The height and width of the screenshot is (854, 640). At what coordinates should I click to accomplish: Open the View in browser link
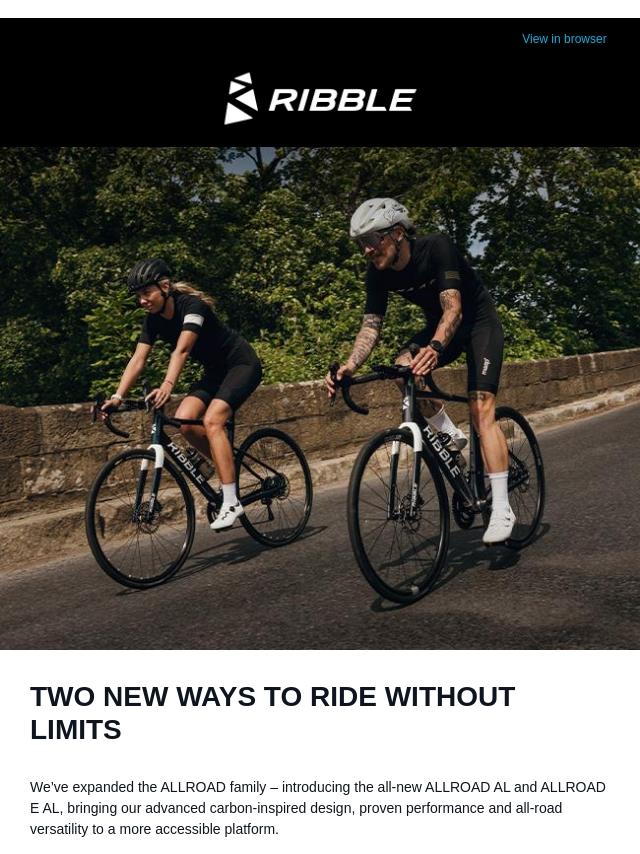pos(564,39)
